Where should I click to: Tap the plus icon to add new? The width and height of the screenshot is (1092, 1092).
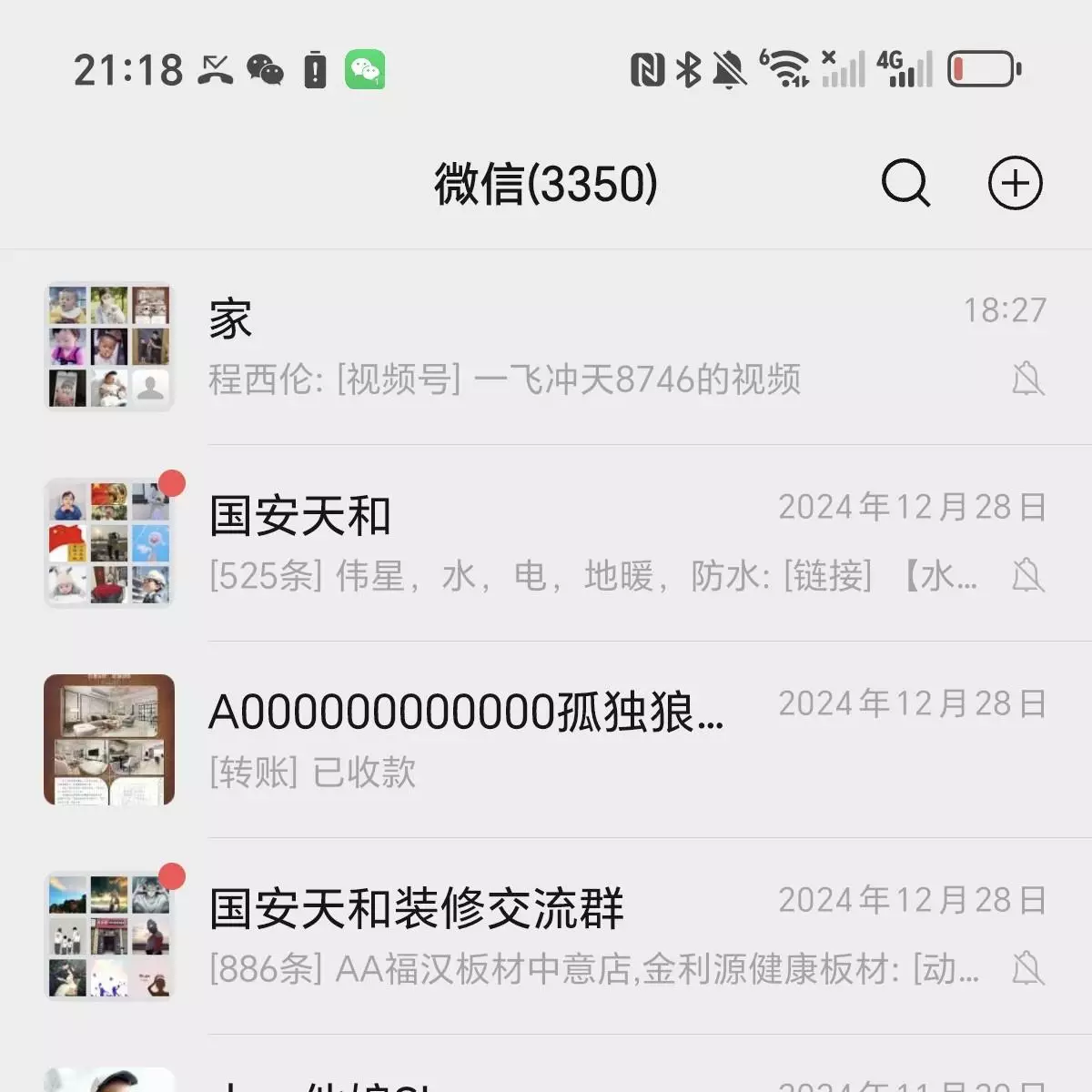(1015, 183)
